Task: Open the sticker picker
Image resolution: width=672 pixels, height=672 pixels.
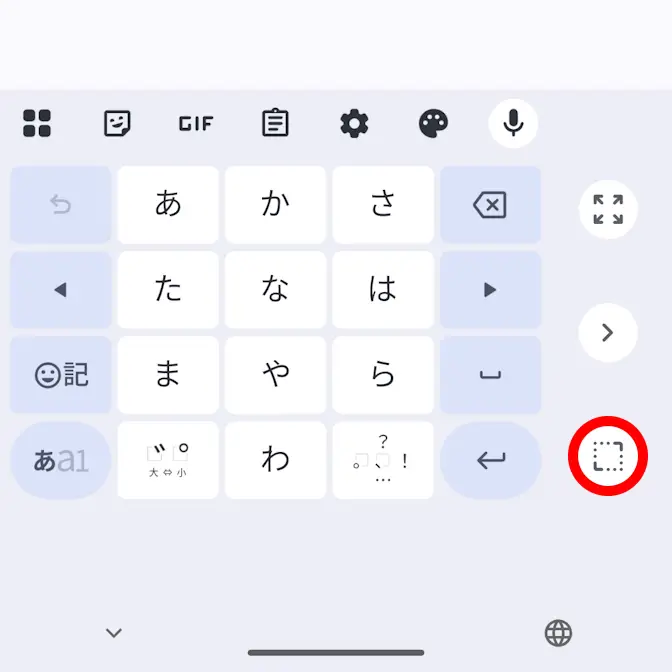Action: [x=117, y=123]
